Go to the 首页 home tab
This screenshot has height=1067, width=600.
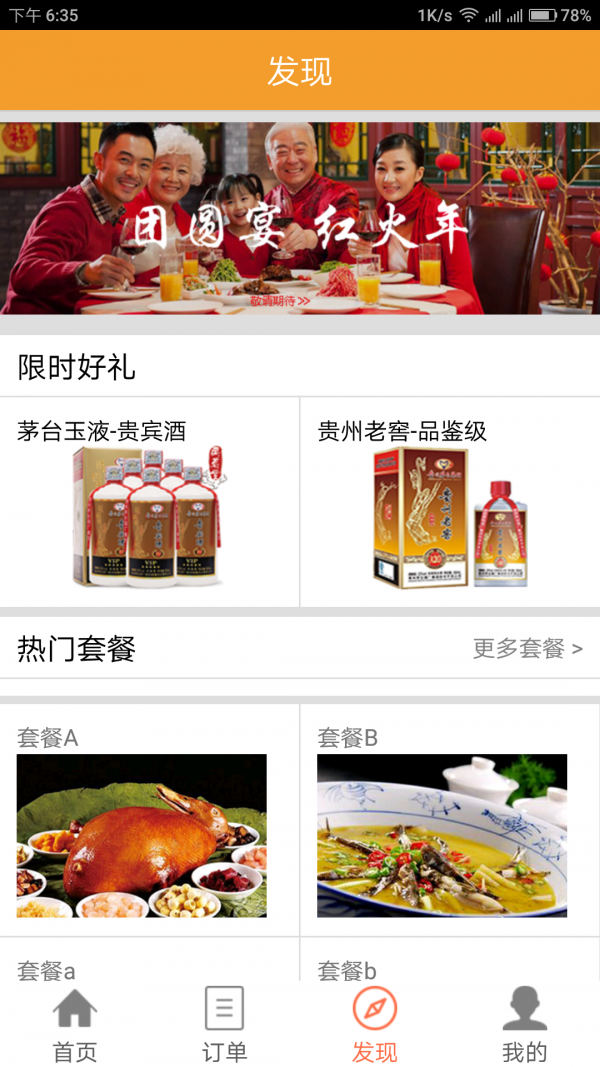click(x=75, y=1025)
